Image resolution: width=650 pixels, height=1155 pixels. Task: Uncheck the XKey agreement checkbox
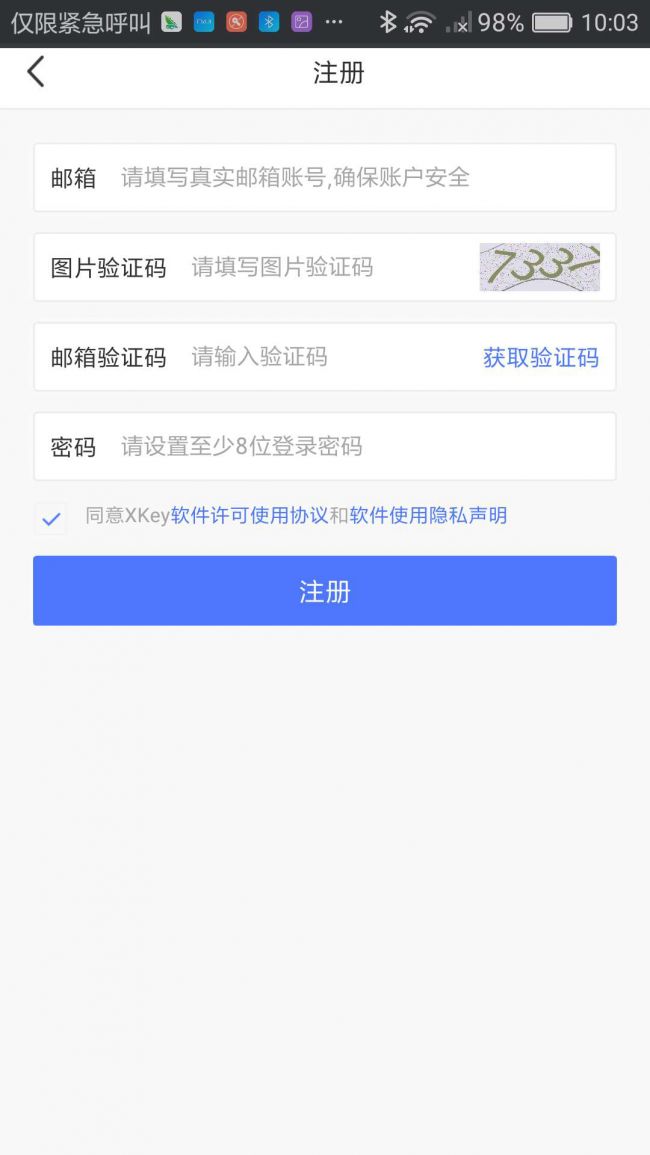tap(51, 518)
